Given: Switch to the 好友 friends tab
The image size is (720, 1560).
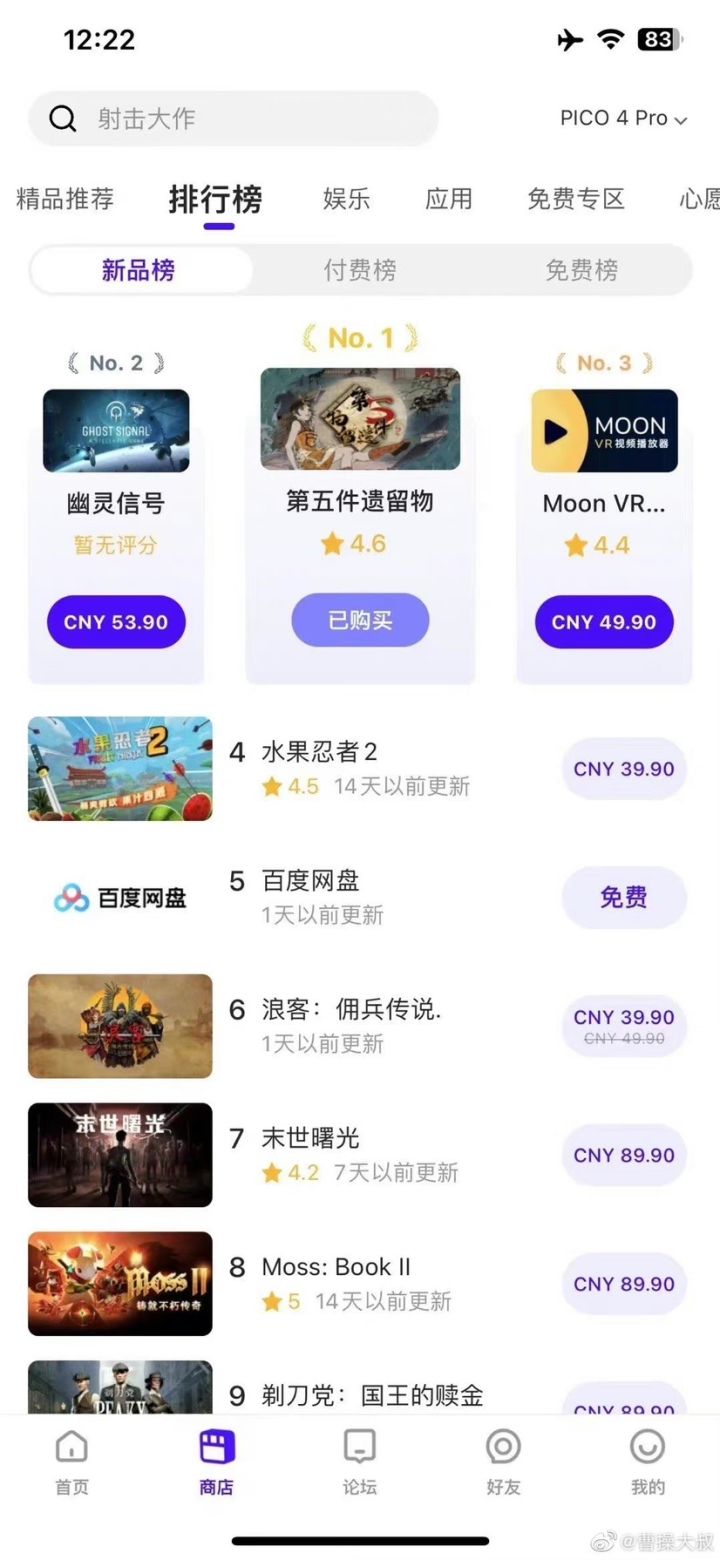Looking at the screenshot, I should tap(503, 1462).
